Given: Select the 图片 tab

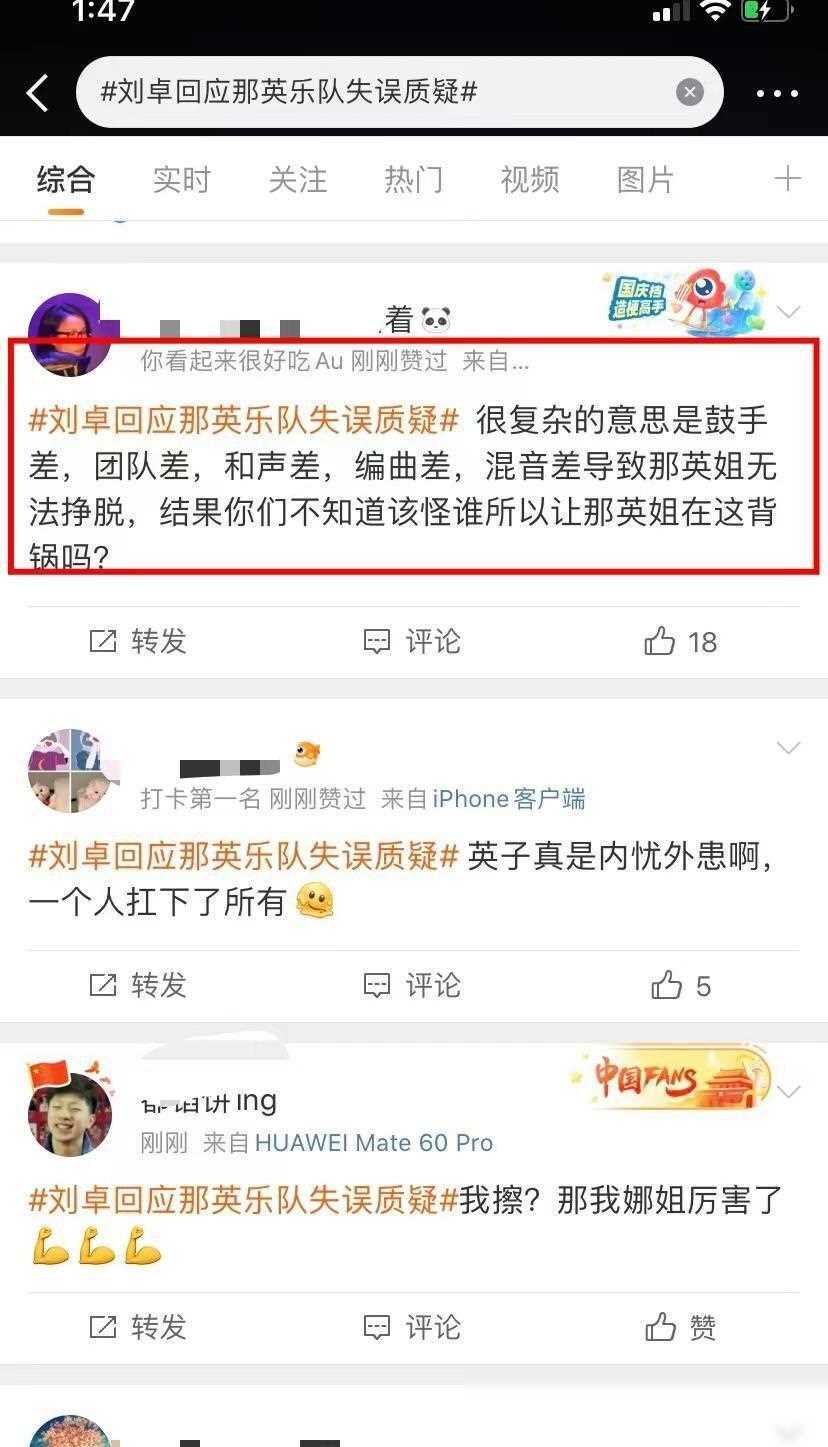Looking at the screenshot, I should 646,180.
